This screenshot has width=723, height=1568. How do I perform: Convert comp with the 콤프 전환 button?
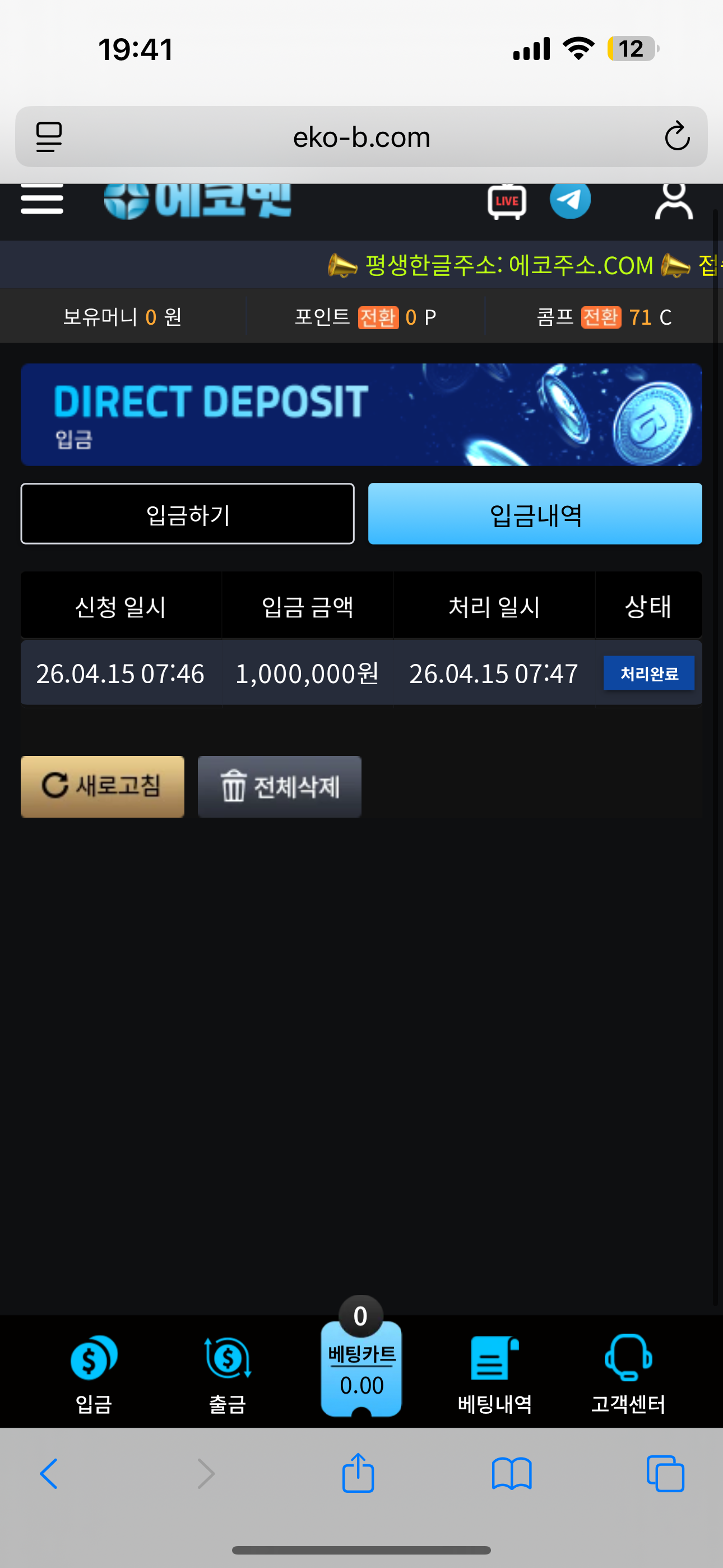(x=601, y=317)
